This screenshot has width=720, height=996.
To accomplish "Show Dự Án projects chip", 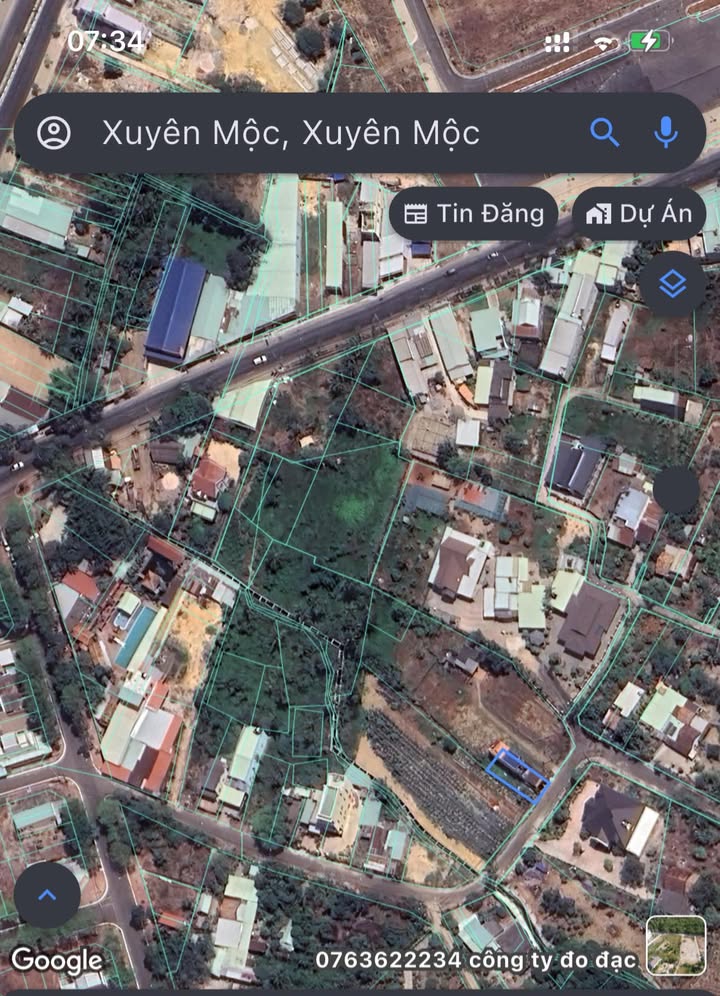I will pos(639,213).
